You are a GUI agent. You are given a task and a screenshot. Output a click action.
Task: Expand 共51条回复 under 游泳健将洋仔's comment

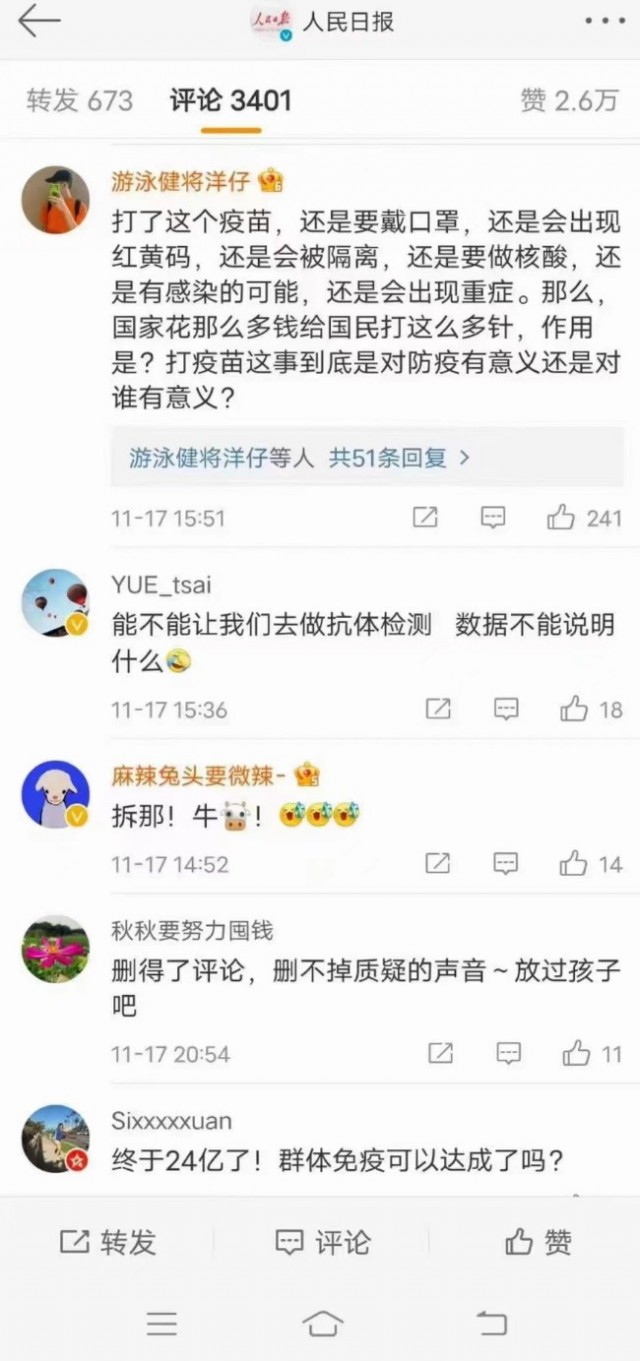[x=299, y=458]
